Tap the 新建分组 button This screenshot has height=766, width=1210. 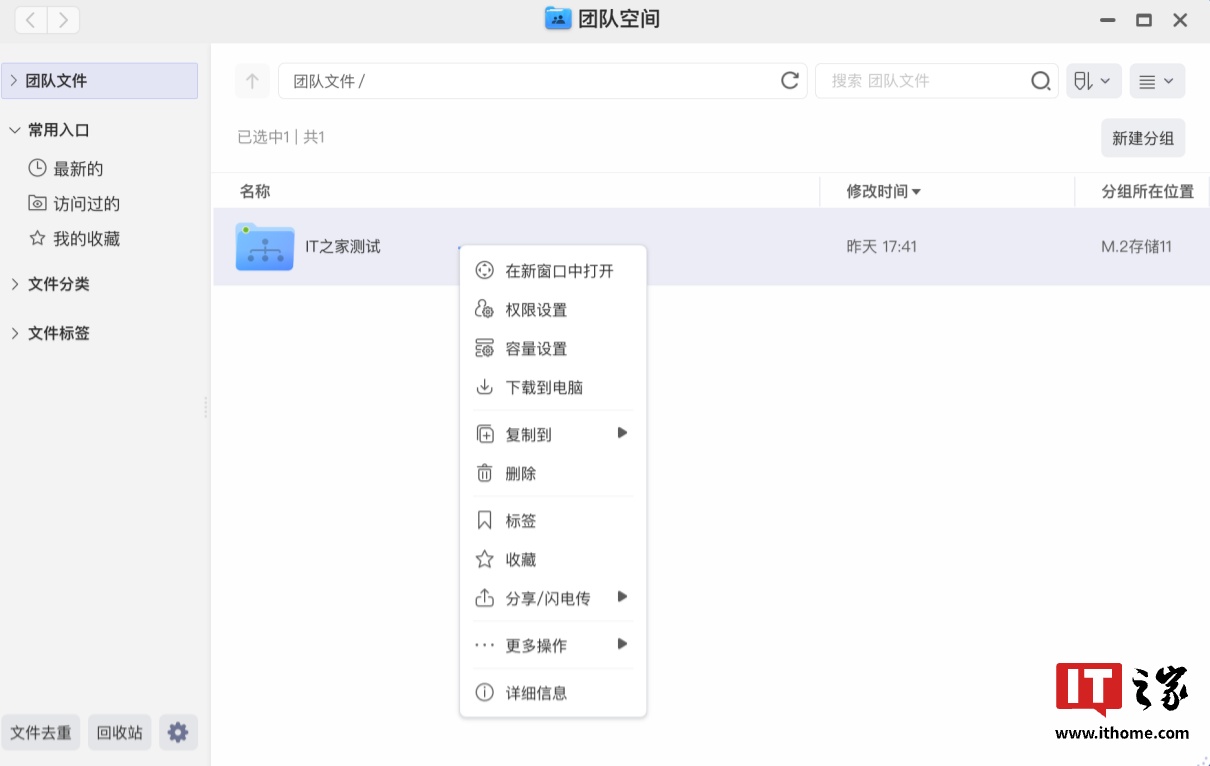(1143, 139)
